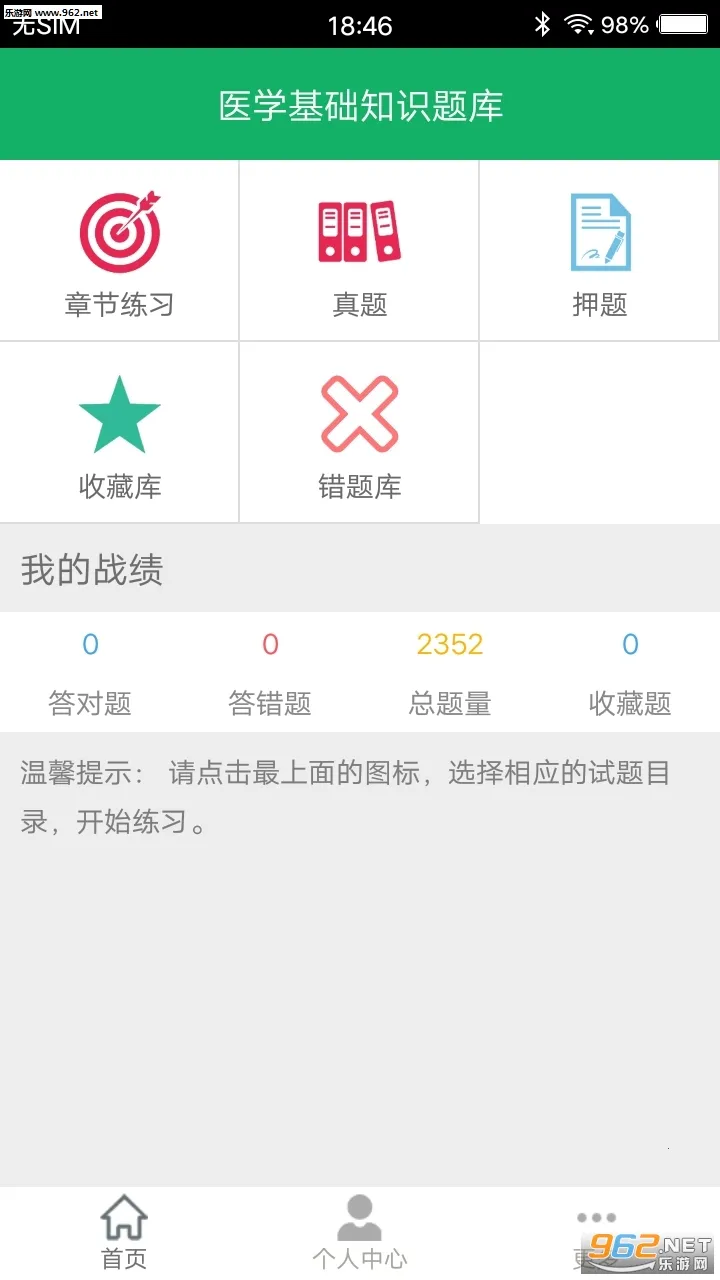The height and width of the screenshot is (1280, 720).
Task: Tap the three-dots more icon at bottom right
Action: click(596, 1215)
